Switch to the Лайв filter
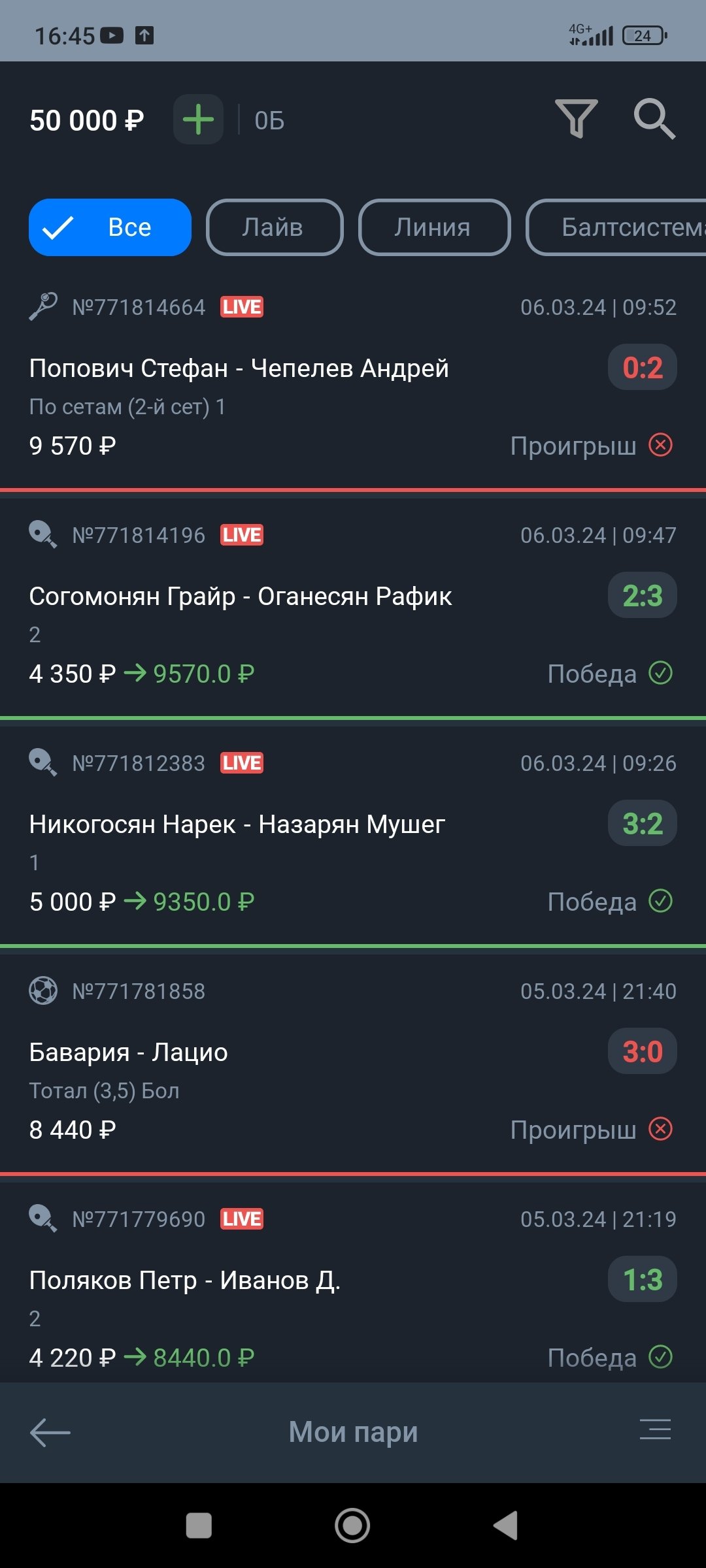The width and height of the screenshot is (706, 1568). pyautogui.click(x=274, y=227)
